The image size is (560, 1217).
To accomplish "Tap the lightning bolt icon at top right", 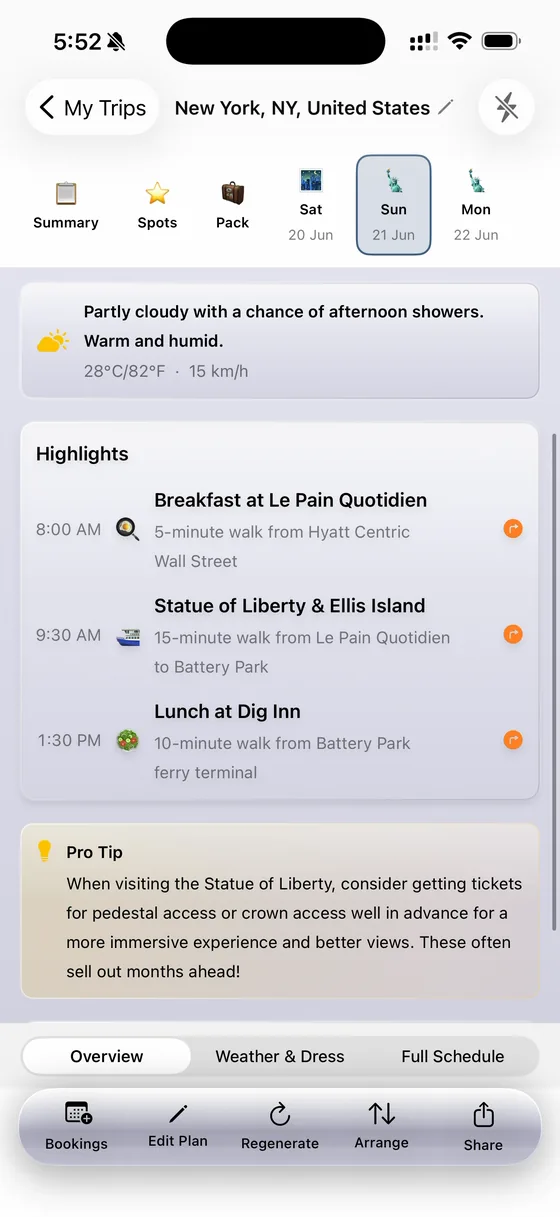I will tap(507, 107).
